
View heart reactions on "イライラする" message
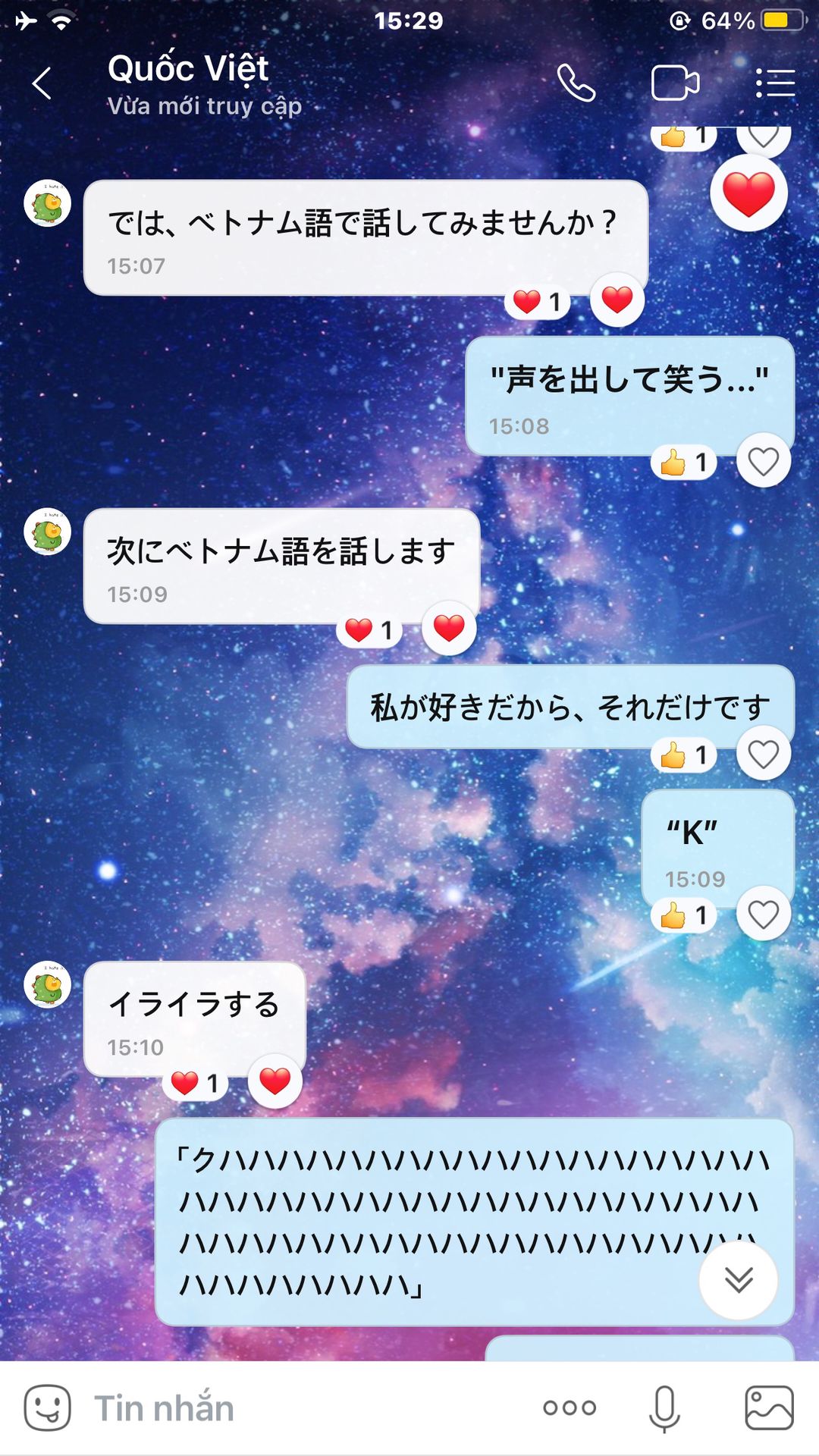point(195,1083)
